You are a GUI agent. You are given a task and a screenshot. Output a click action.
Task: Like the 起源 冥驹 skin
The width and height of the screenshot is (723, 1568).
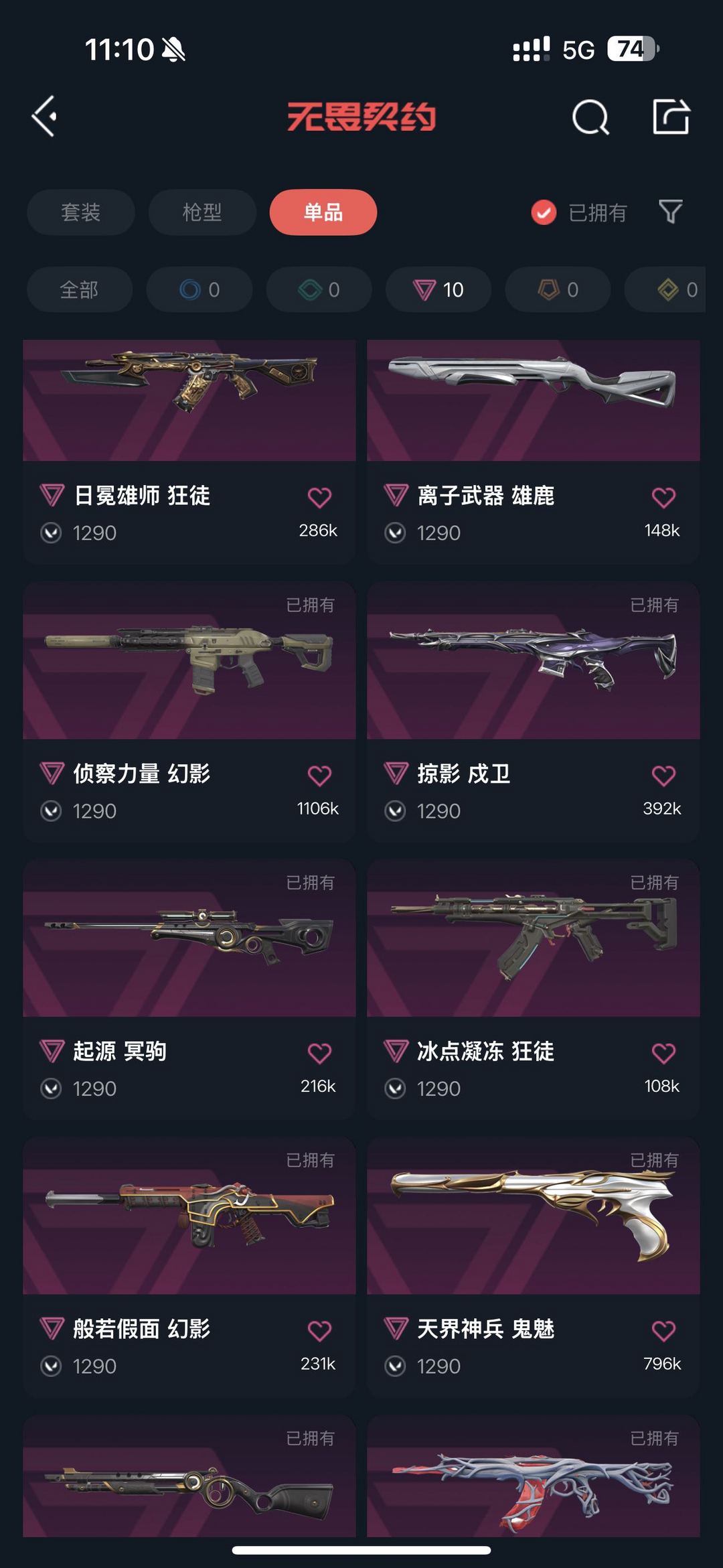(319, 1053)
